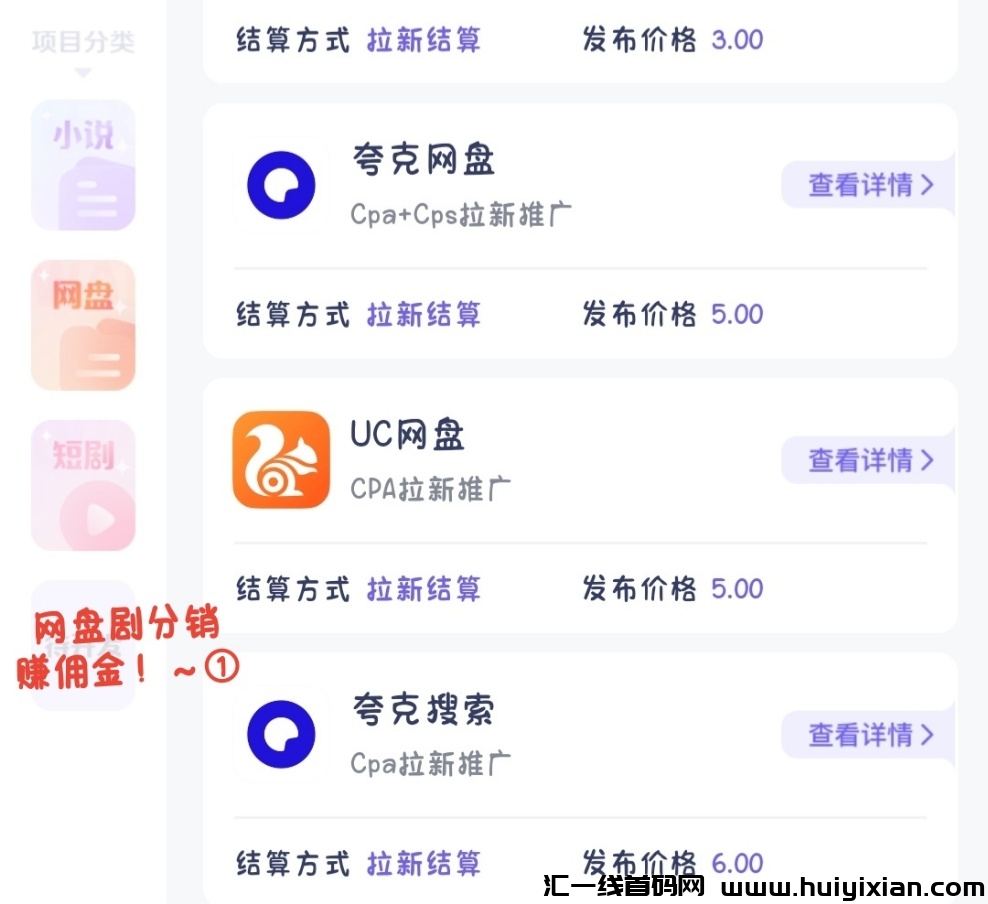This screenshot has width=988, height=904.
Task: Open the 短剧 category
Action: coord(83,485)
